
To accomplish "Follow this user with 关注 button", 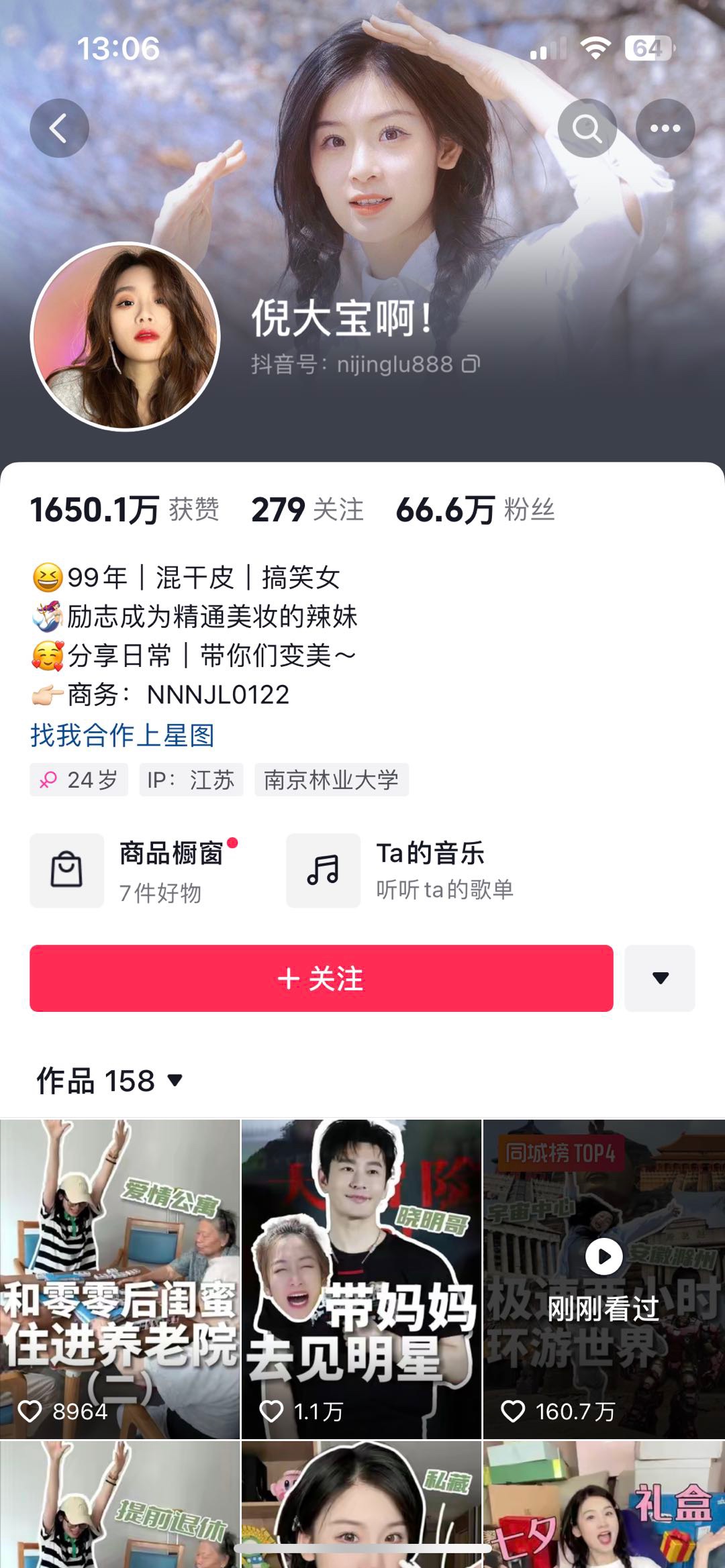I will tap(321, 978).
